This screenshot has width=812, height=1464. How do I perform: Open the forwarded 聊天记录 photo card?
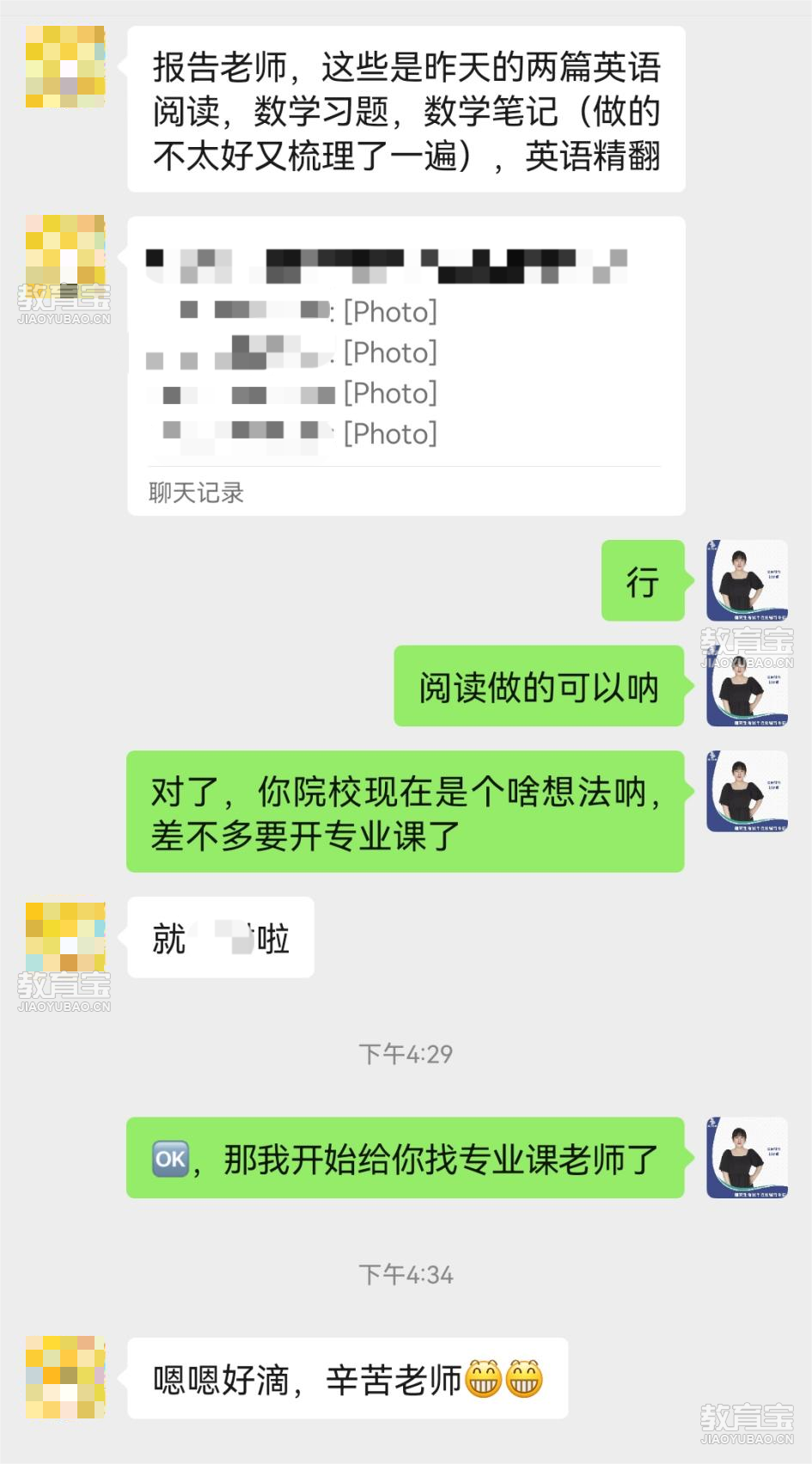tap(406, 366)
